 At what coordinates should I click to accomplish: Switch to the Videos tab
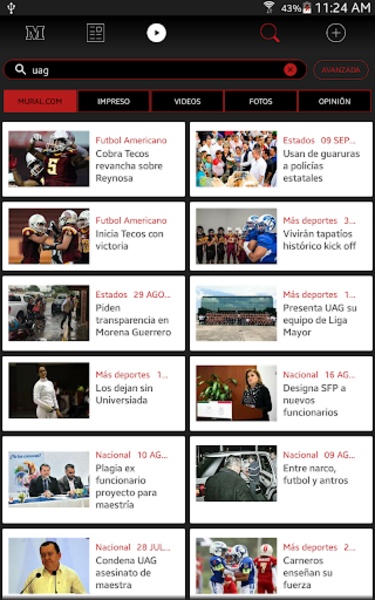coord(187,101)
